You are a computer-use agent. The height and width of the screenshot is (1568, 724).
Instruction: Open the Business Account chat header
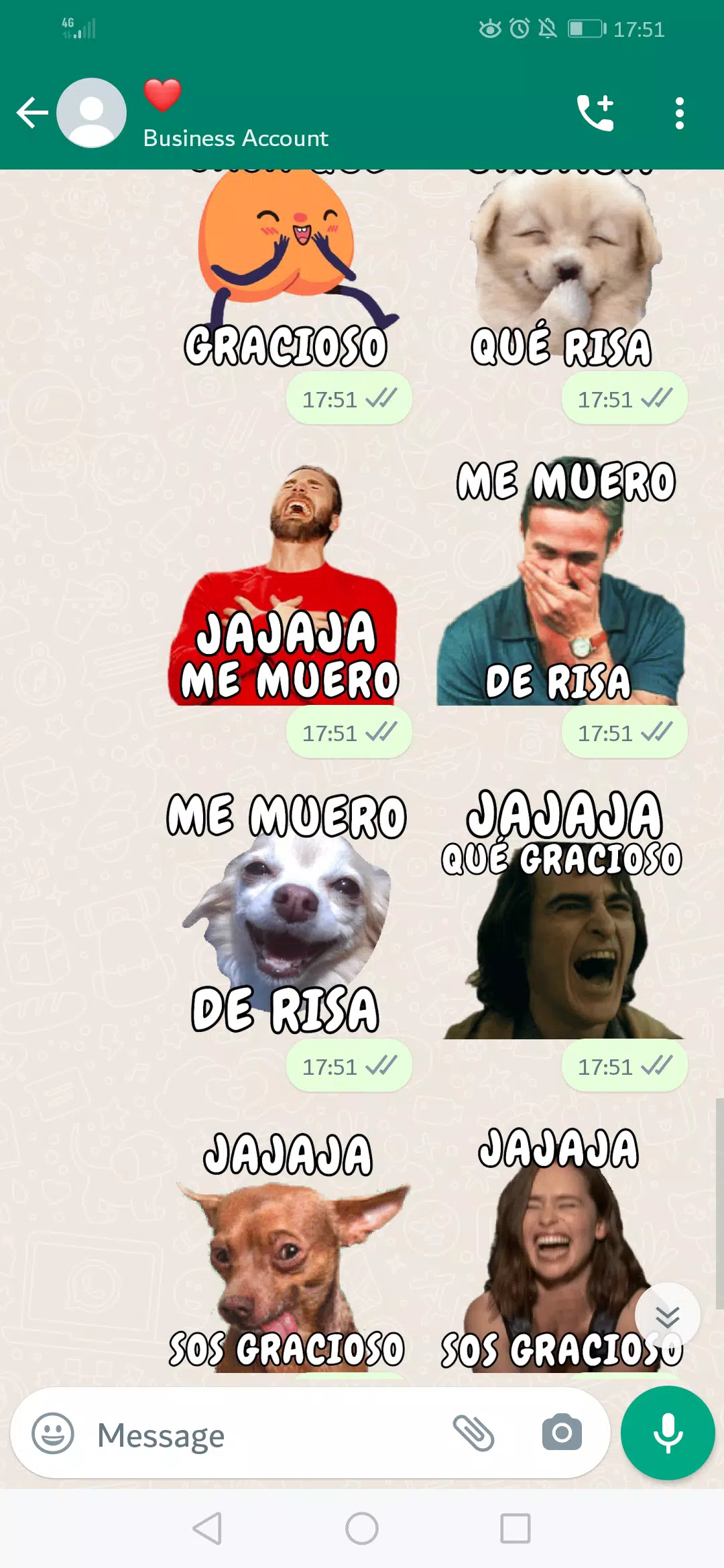tap(236, 139)
